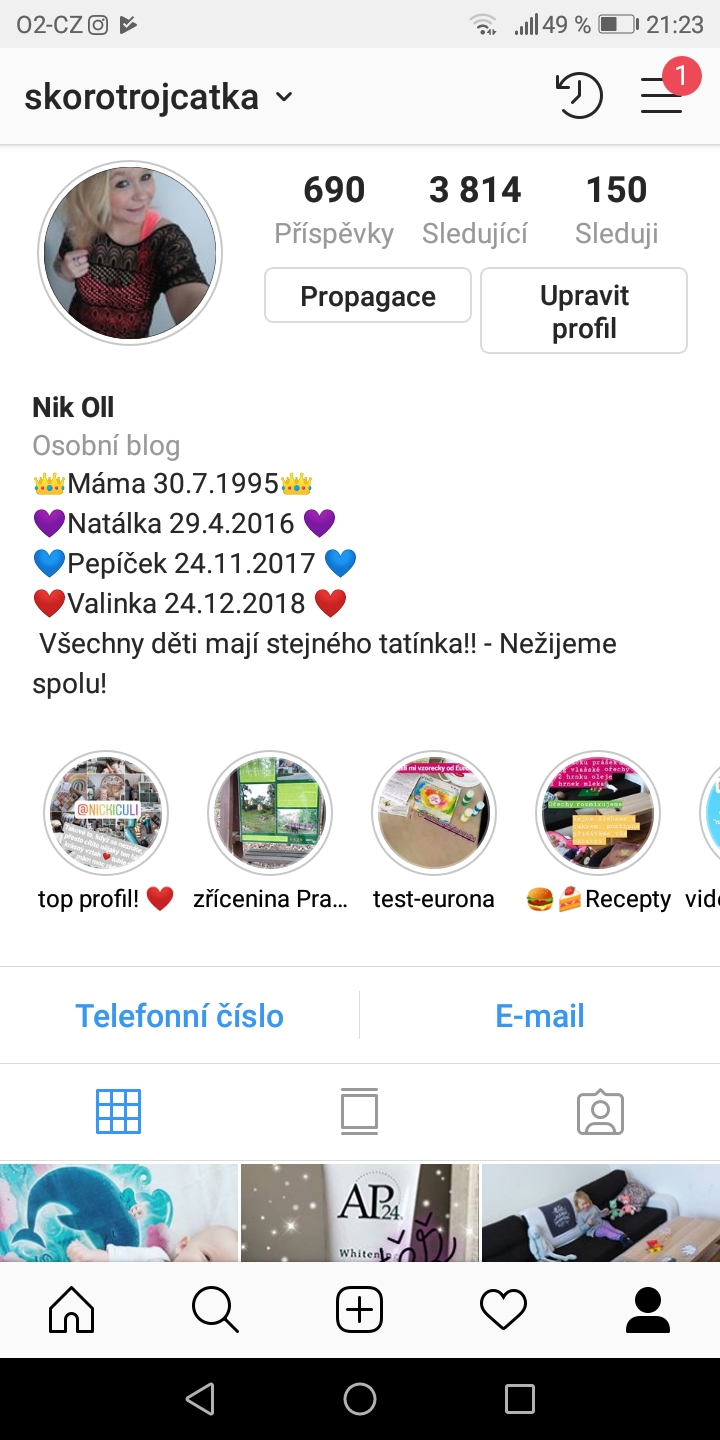720x1440 pixels.
Task: Create a new post with plus icon
Action: click(359, 1310)
